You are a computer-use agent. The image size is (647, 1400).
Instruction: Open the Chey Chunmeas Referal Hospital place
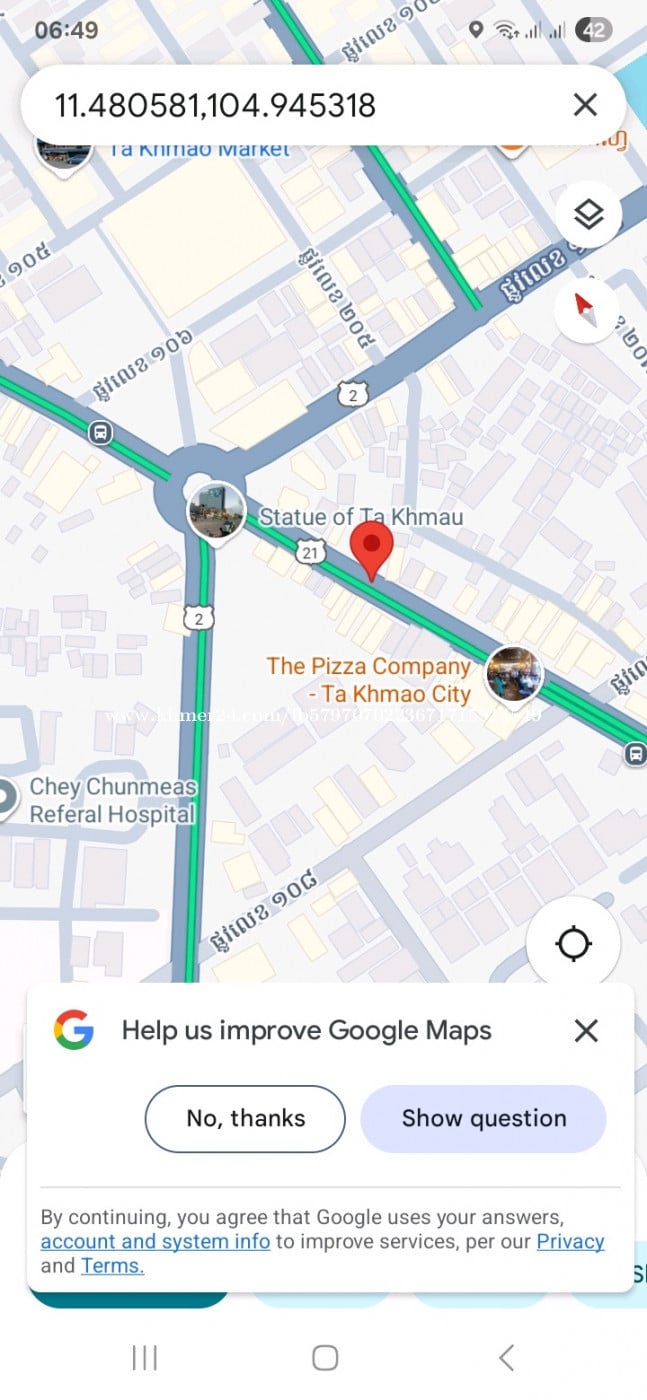tap(112, 800)
